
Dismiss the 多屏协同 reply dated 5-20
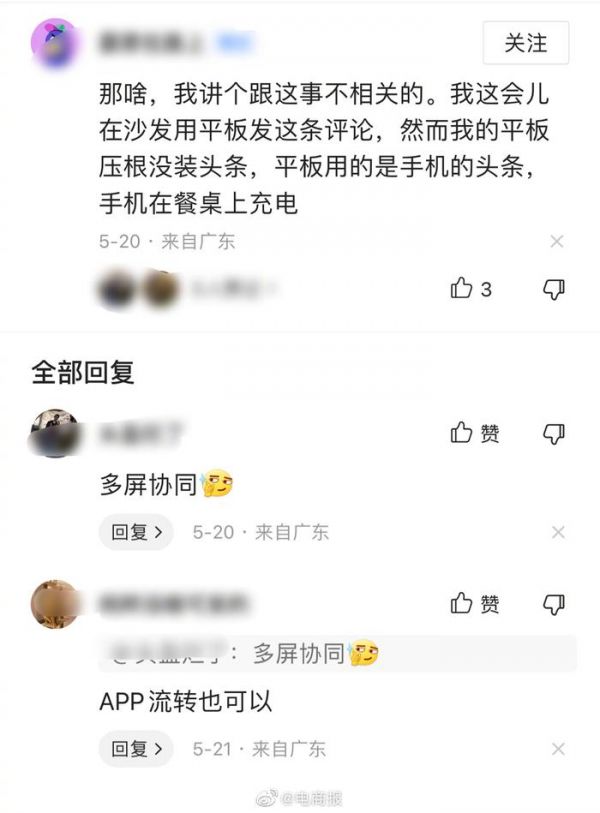click(558, 532)
